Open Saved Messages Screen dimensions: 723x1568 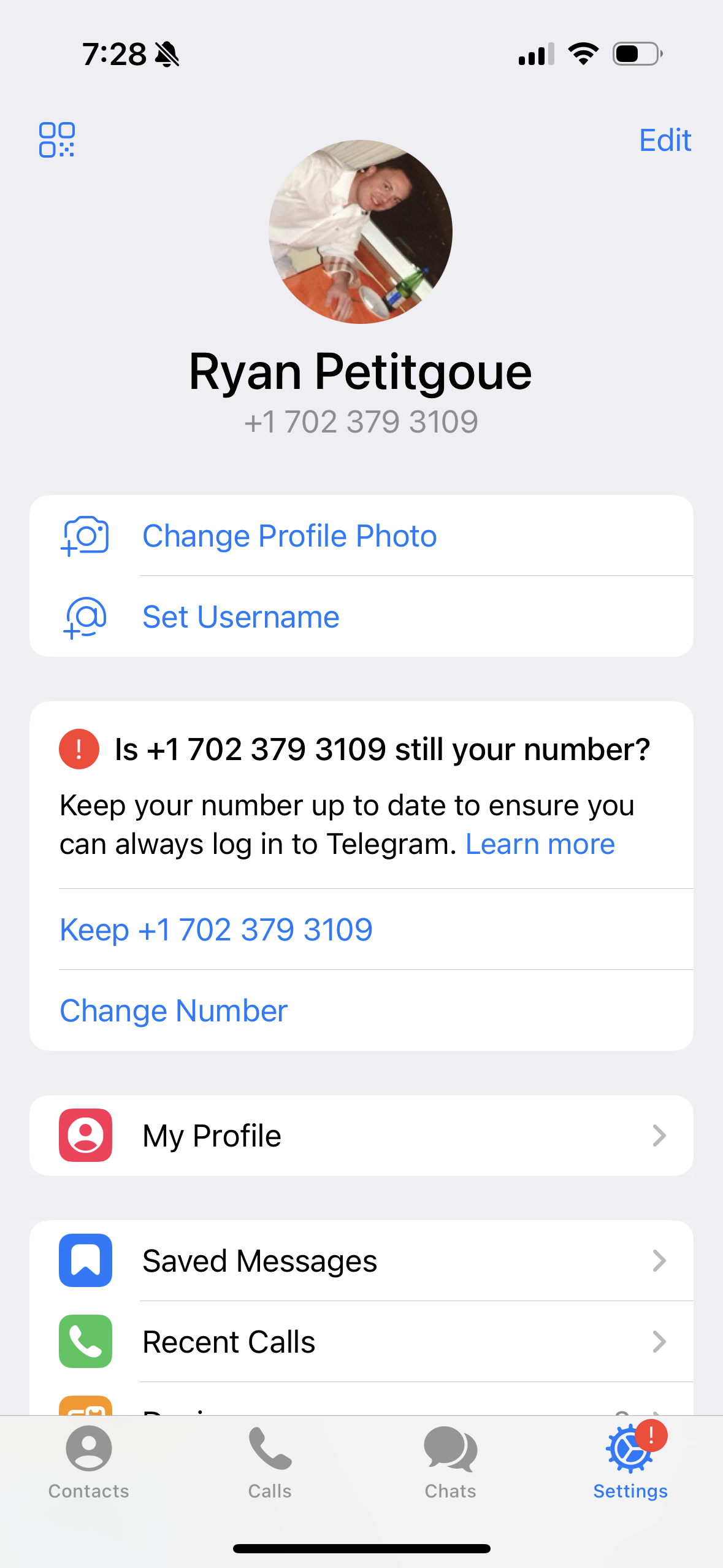click(x=361, y=1261)
